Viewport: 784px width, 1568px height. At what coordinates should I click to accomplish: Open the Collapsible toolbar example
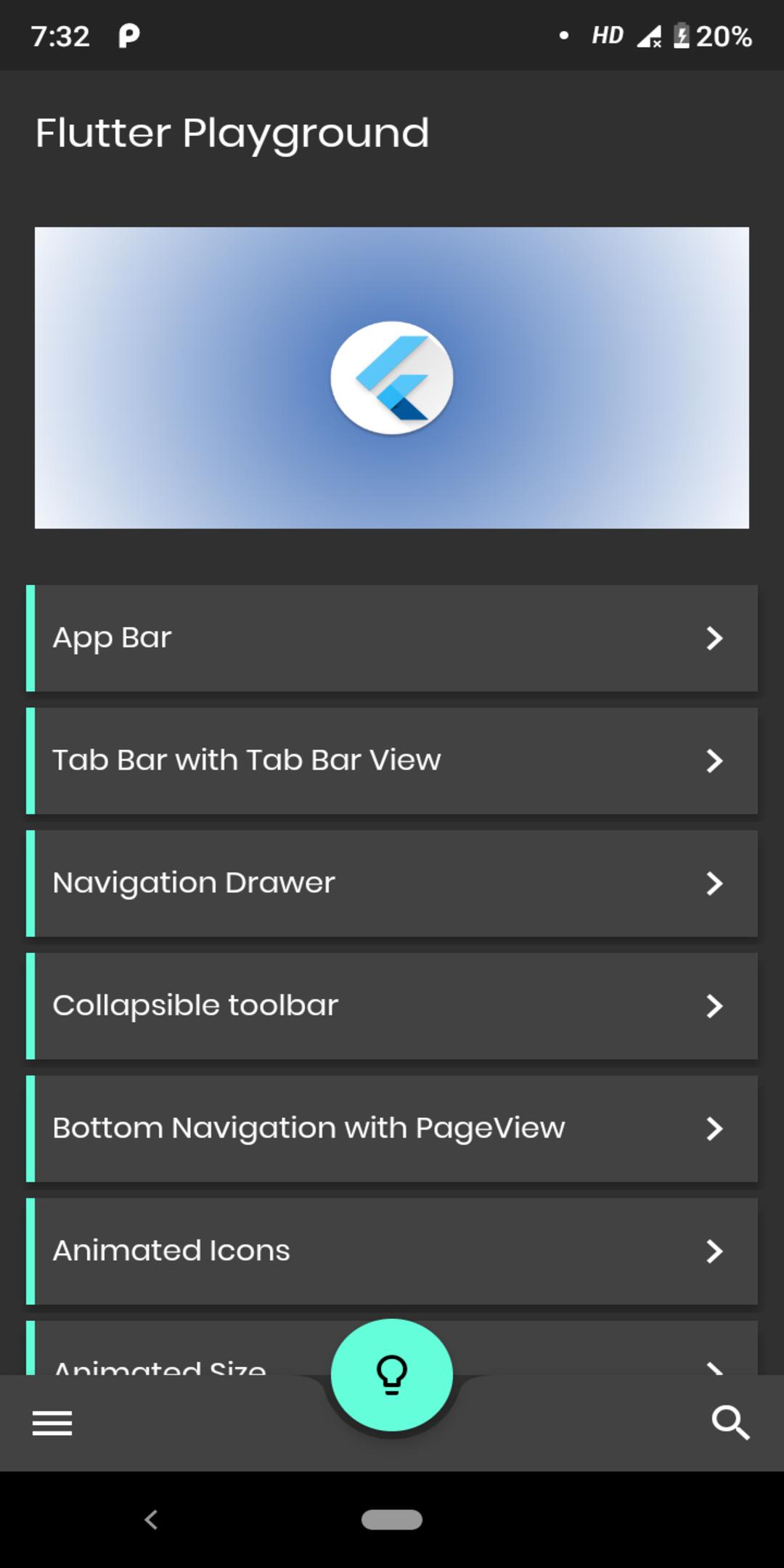[392, 1006]
